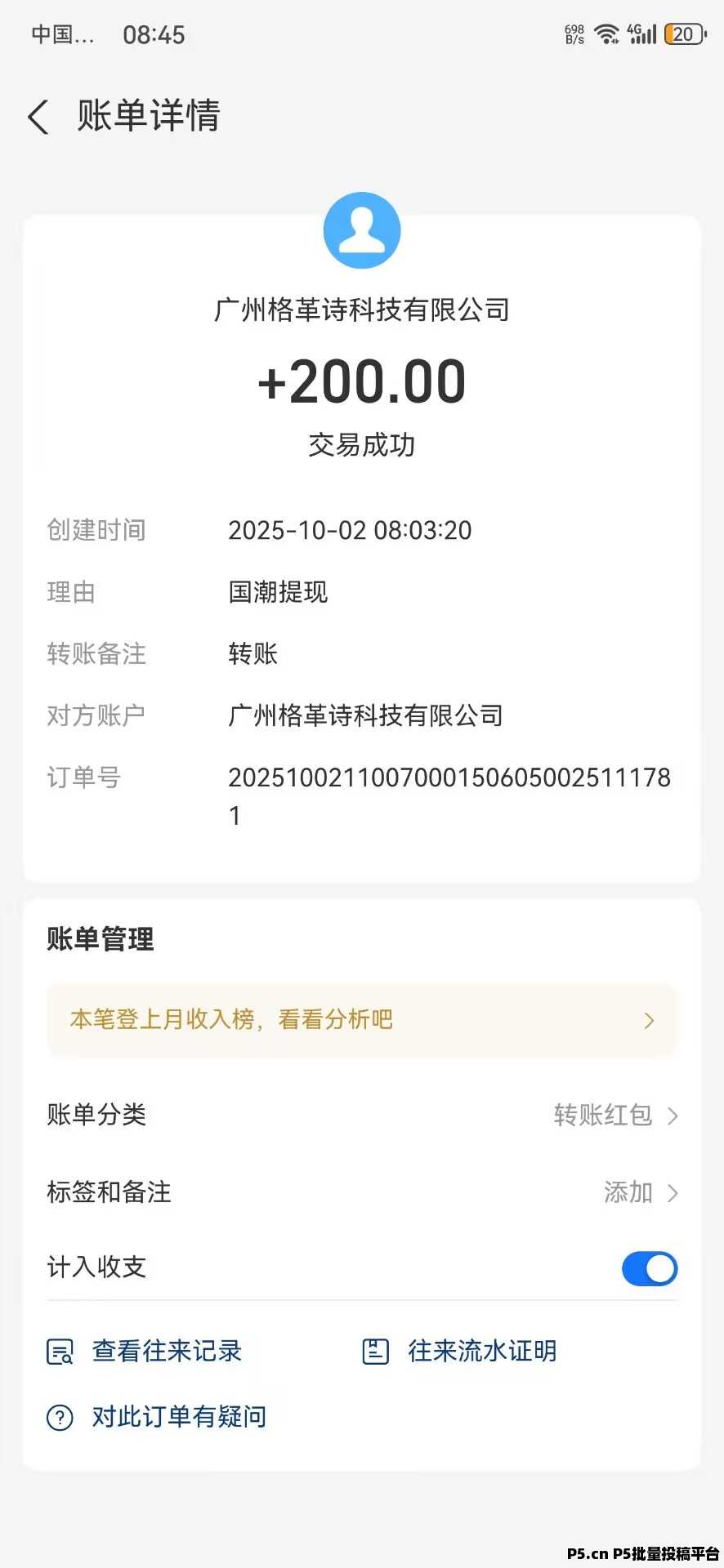The height and width of the screenshot is (1568, 724).
Task: Go back from the 账单详情 page
Action: [38, 117]
